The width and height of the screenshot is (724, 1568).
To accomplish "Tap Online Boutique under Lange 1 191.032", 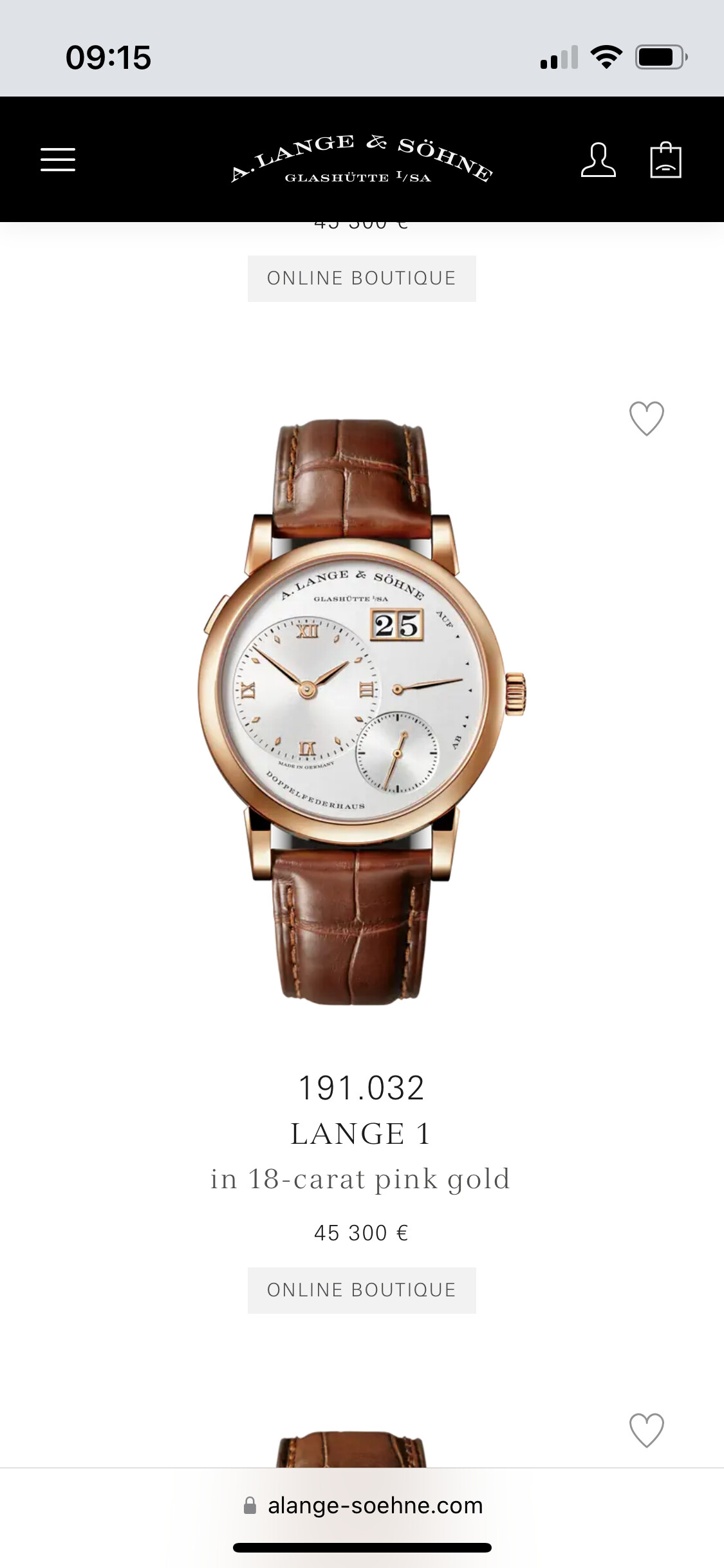I will tap(362, 1290).
